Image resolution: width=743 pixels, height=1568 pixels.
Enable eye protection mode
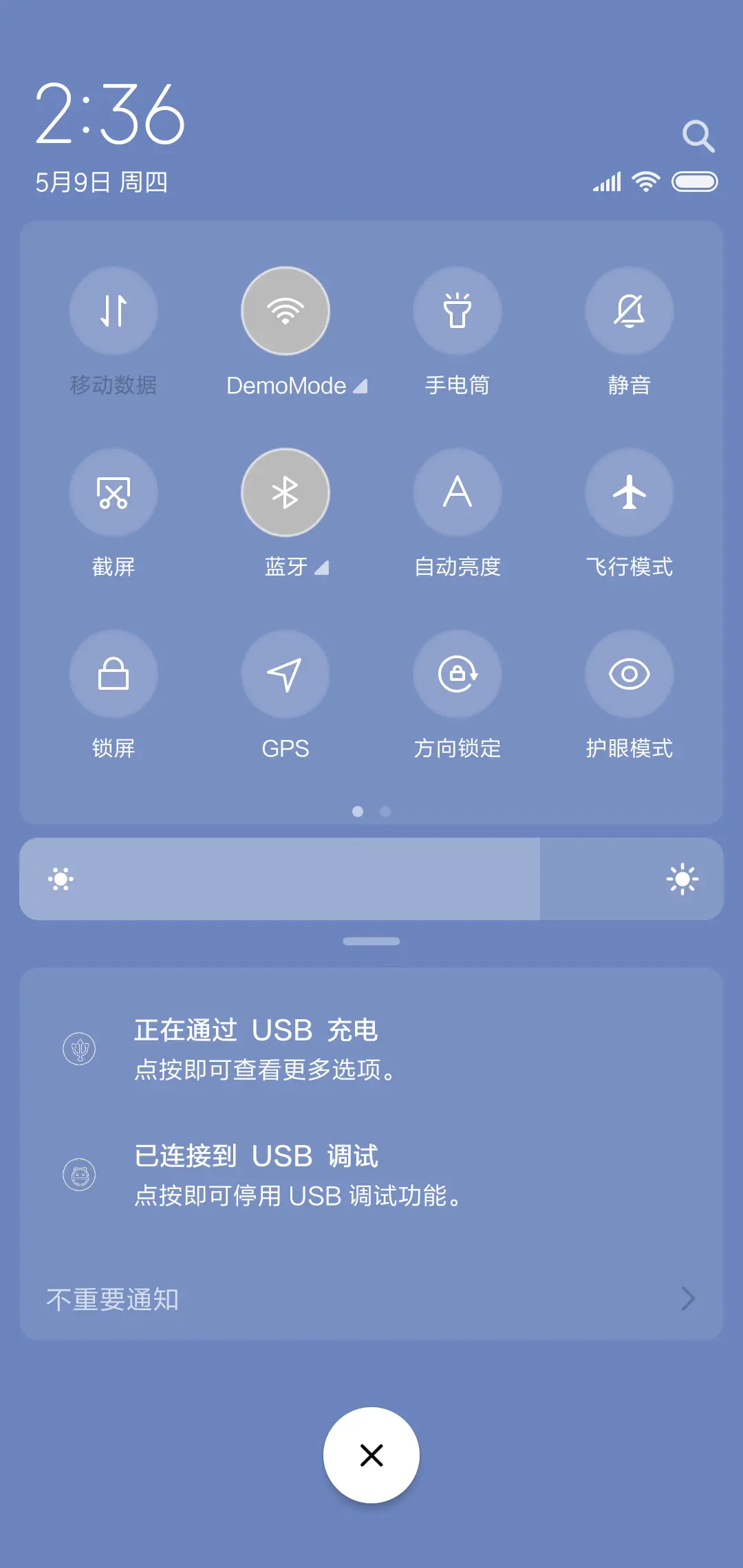click(629, 675)
